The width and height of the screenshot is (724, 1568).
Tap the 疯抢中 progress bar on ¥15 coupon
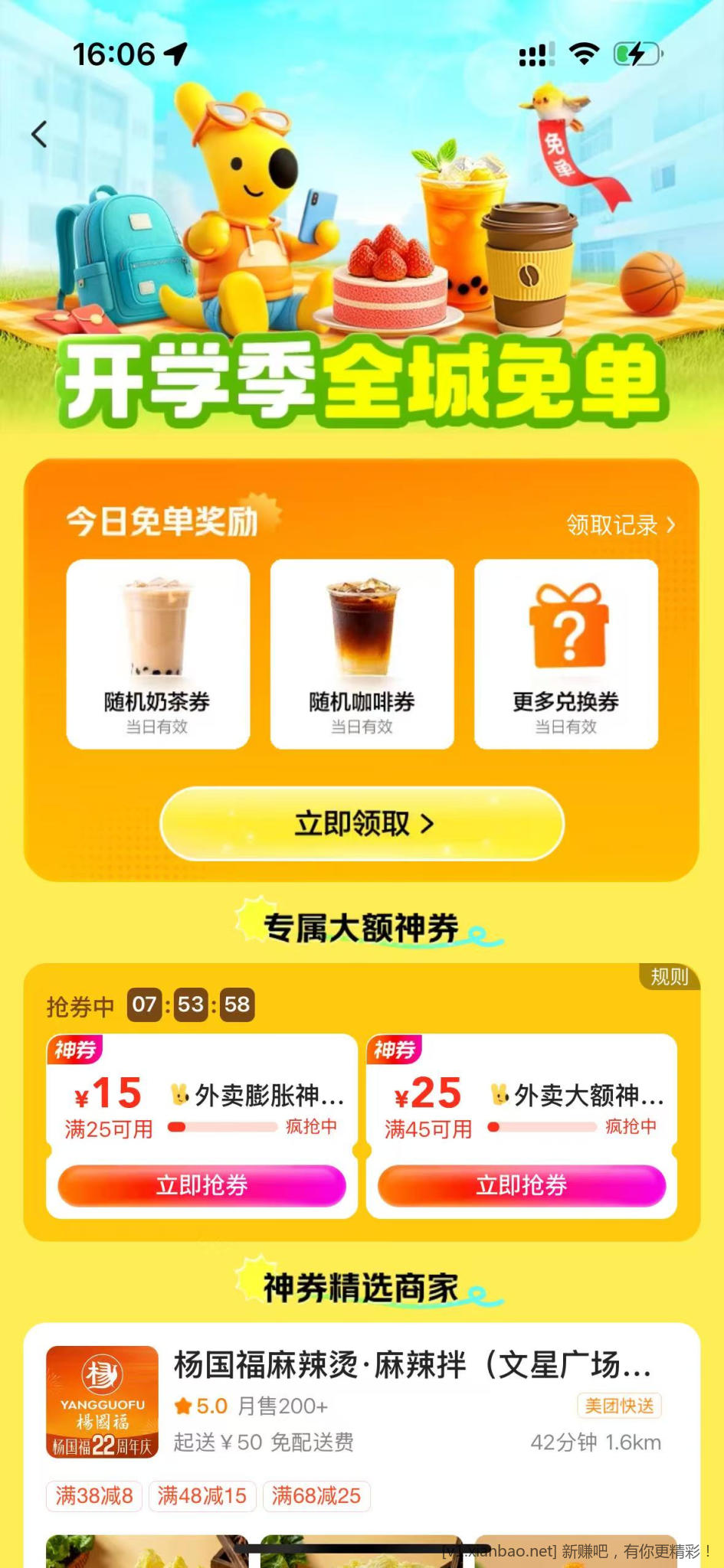[224, 1127]
